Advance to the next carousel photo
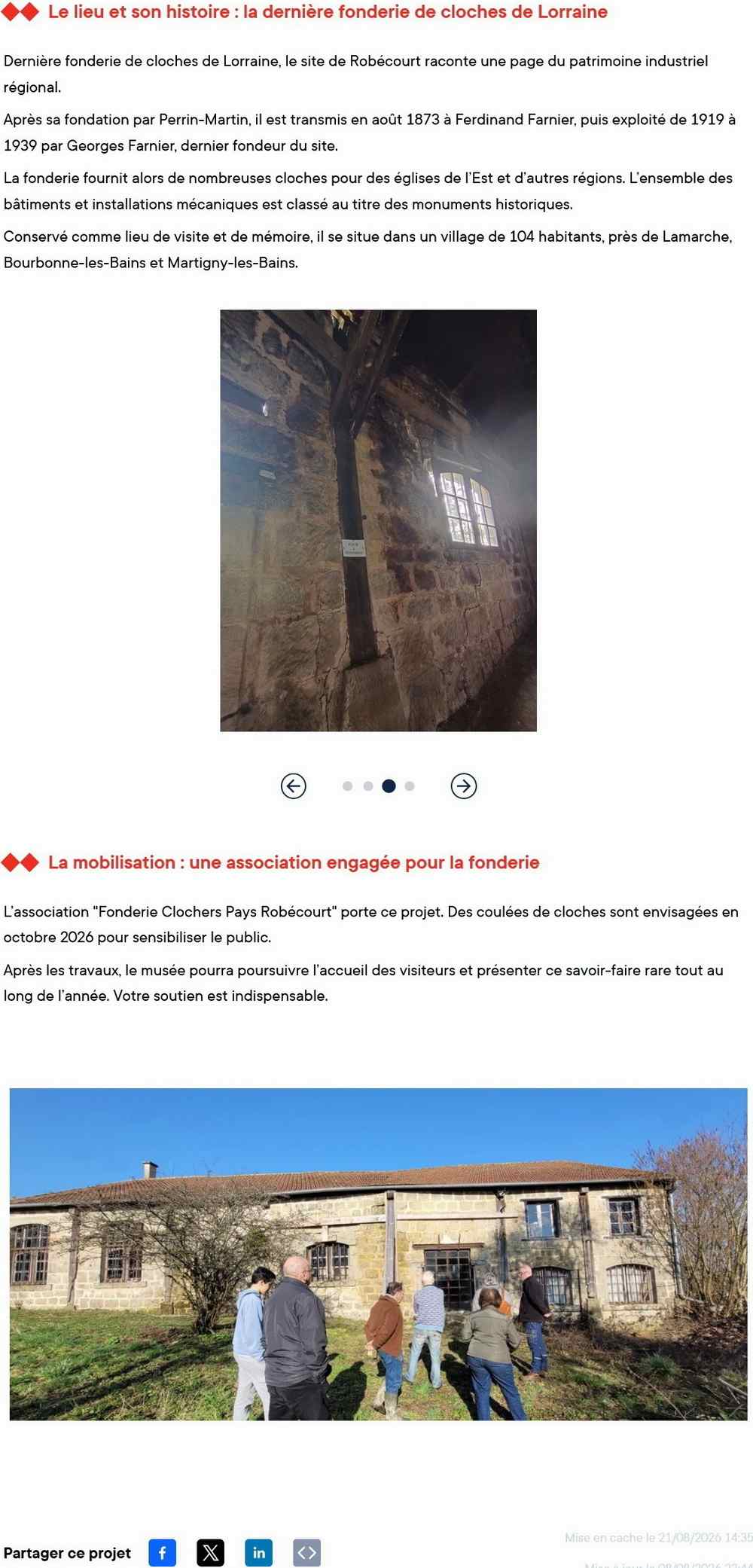The height and width of the screenshot is (1568, 753). point(464,786)
